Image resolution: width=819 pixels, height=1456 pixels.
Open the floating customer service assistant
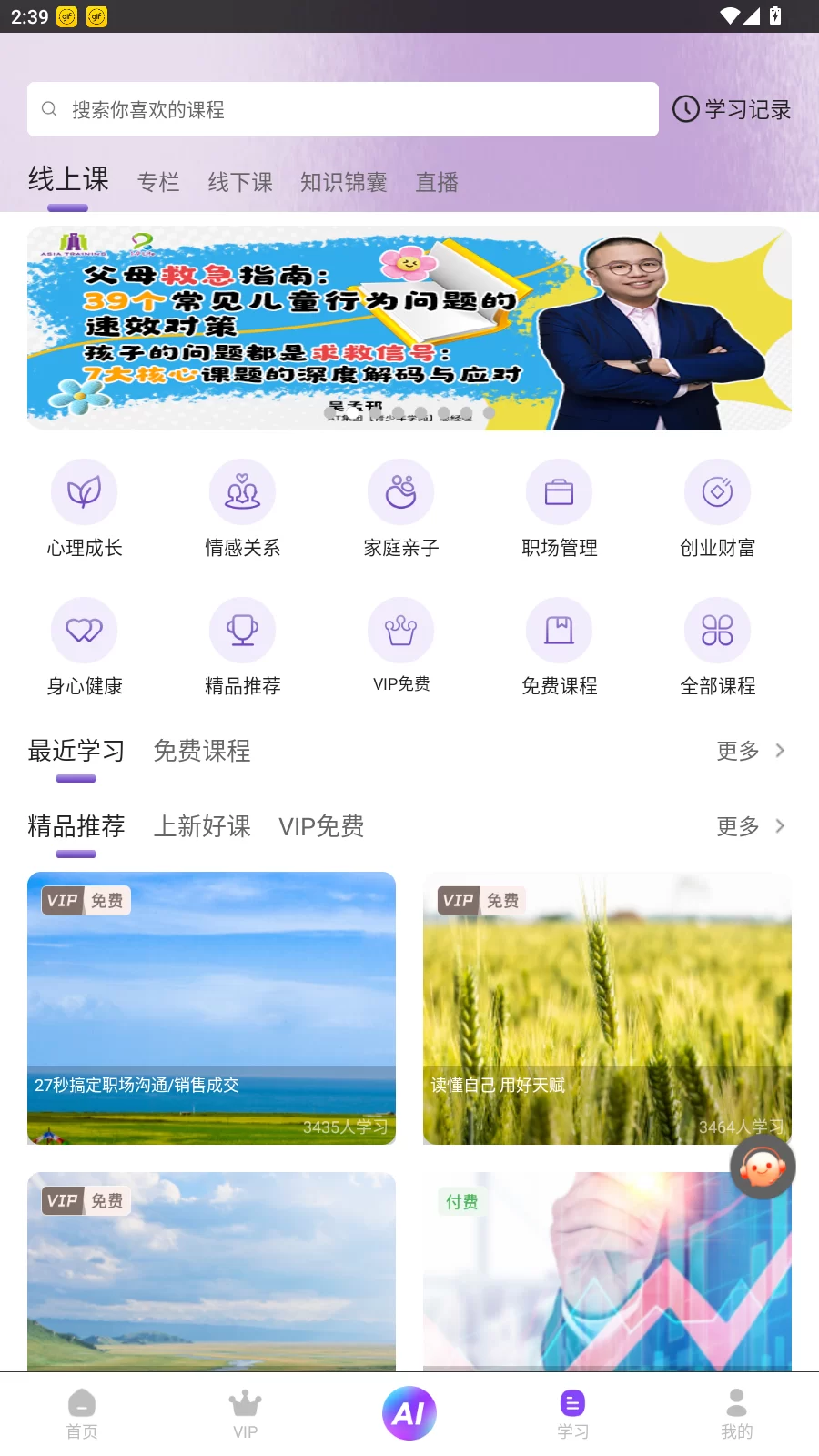point(763,1167)
